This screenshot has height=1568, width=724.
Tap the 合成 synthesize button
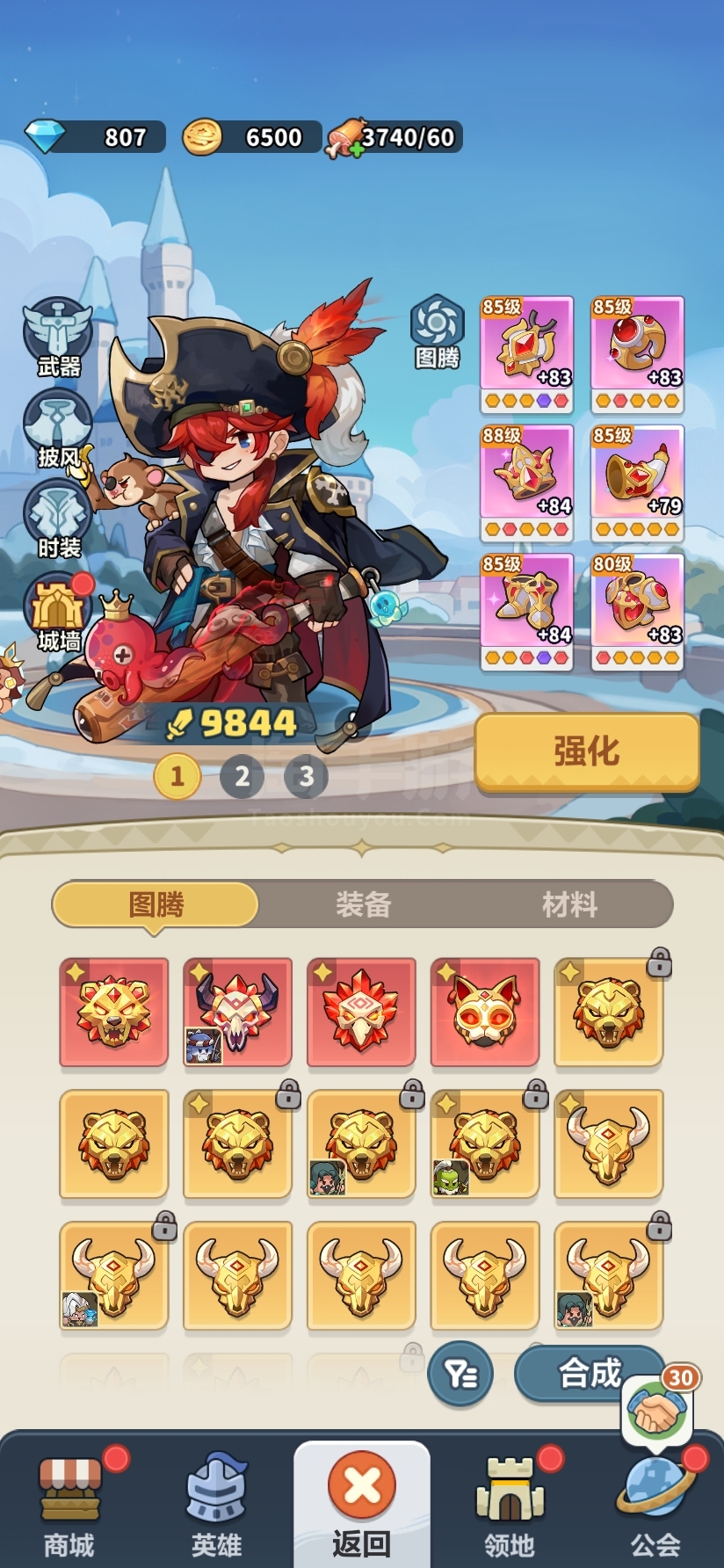pyautogui.click(x=590, y=1373)
